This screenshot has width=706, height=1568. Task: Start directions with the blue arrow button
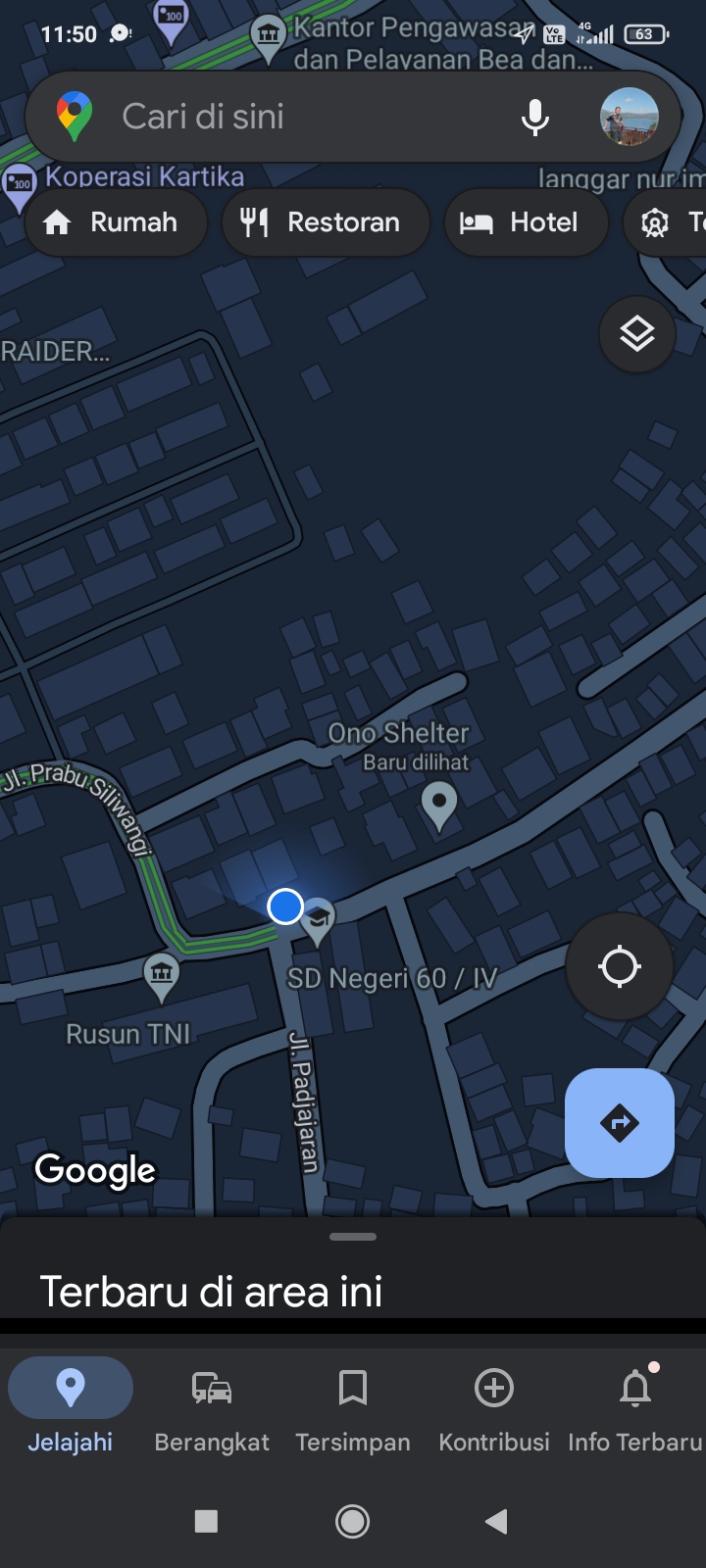pyautogui.click(x=619, y=1122)
